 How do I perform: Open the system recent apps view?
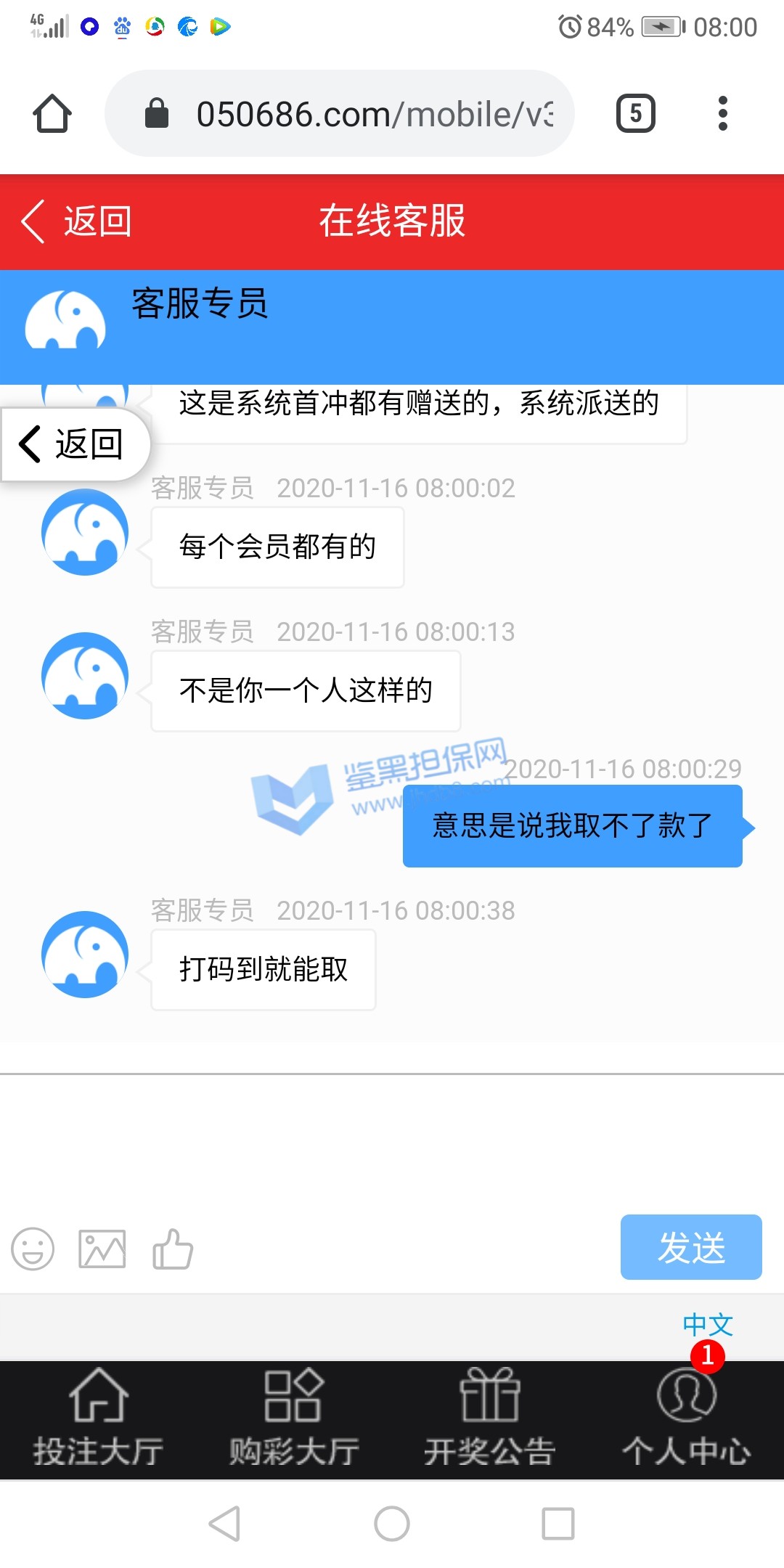(x=558, y=1523)
